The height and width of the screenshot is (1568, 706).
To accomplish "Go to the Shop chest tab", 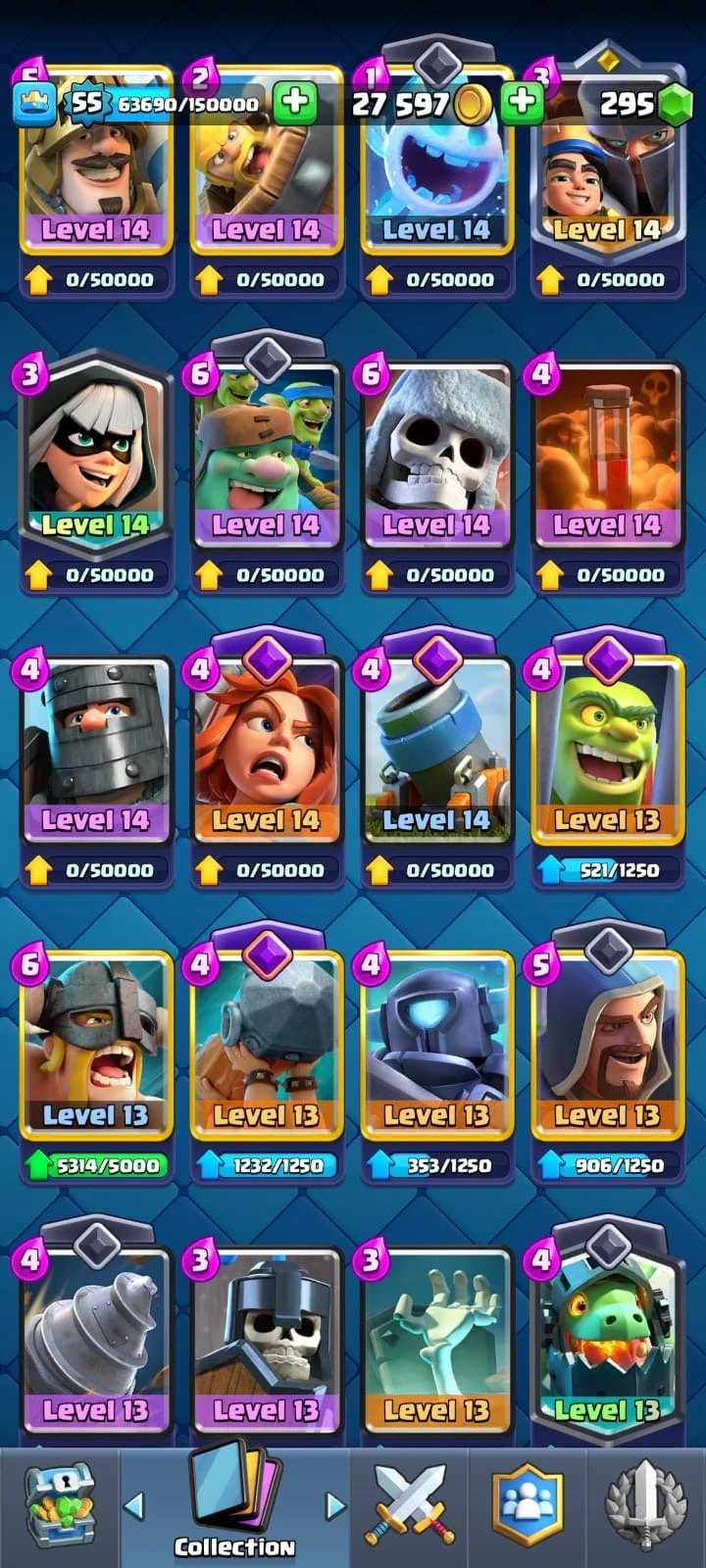I will [x=59, y=1506].
